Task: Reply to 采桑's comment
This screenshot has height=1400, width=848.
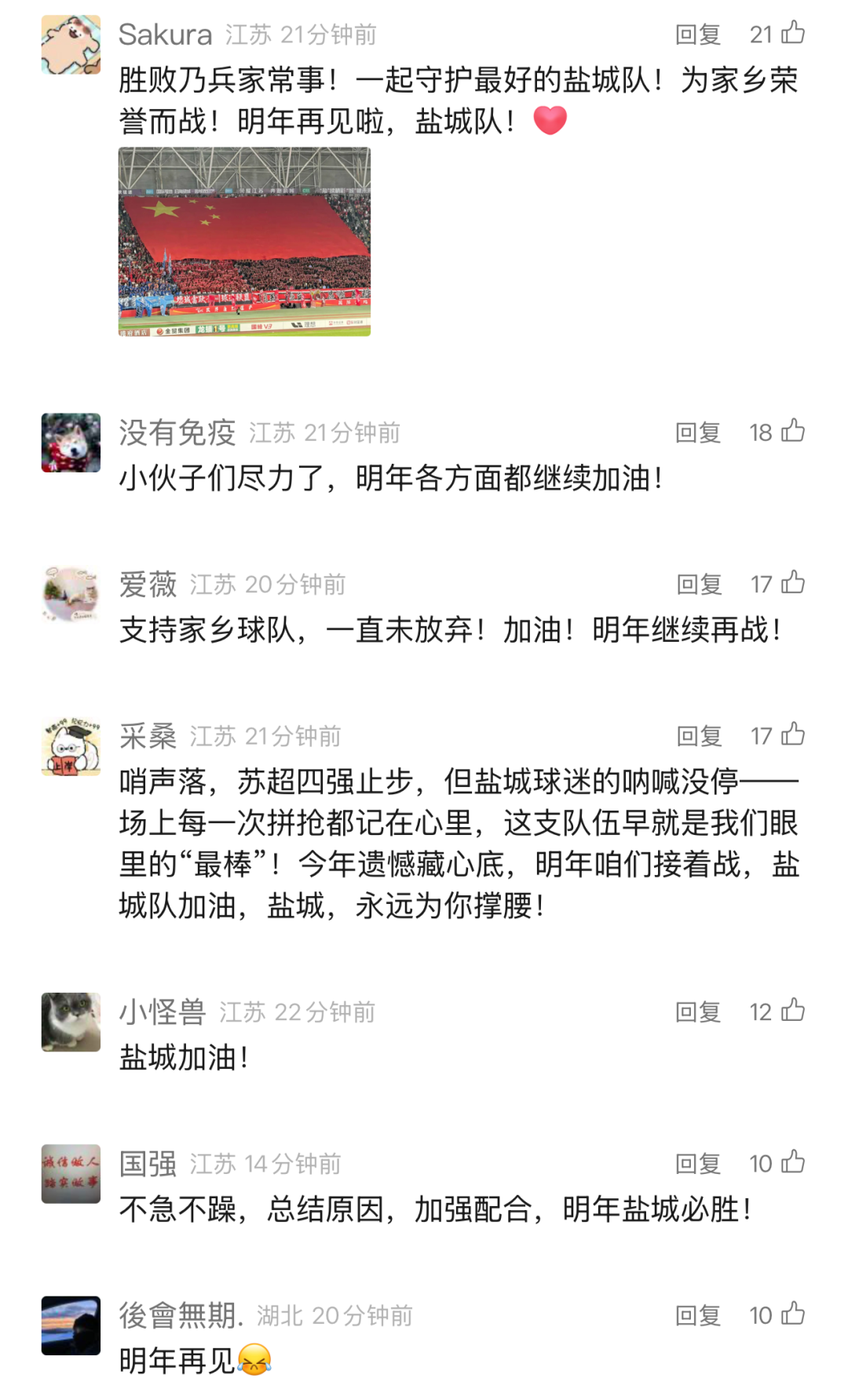Action: 699,736
